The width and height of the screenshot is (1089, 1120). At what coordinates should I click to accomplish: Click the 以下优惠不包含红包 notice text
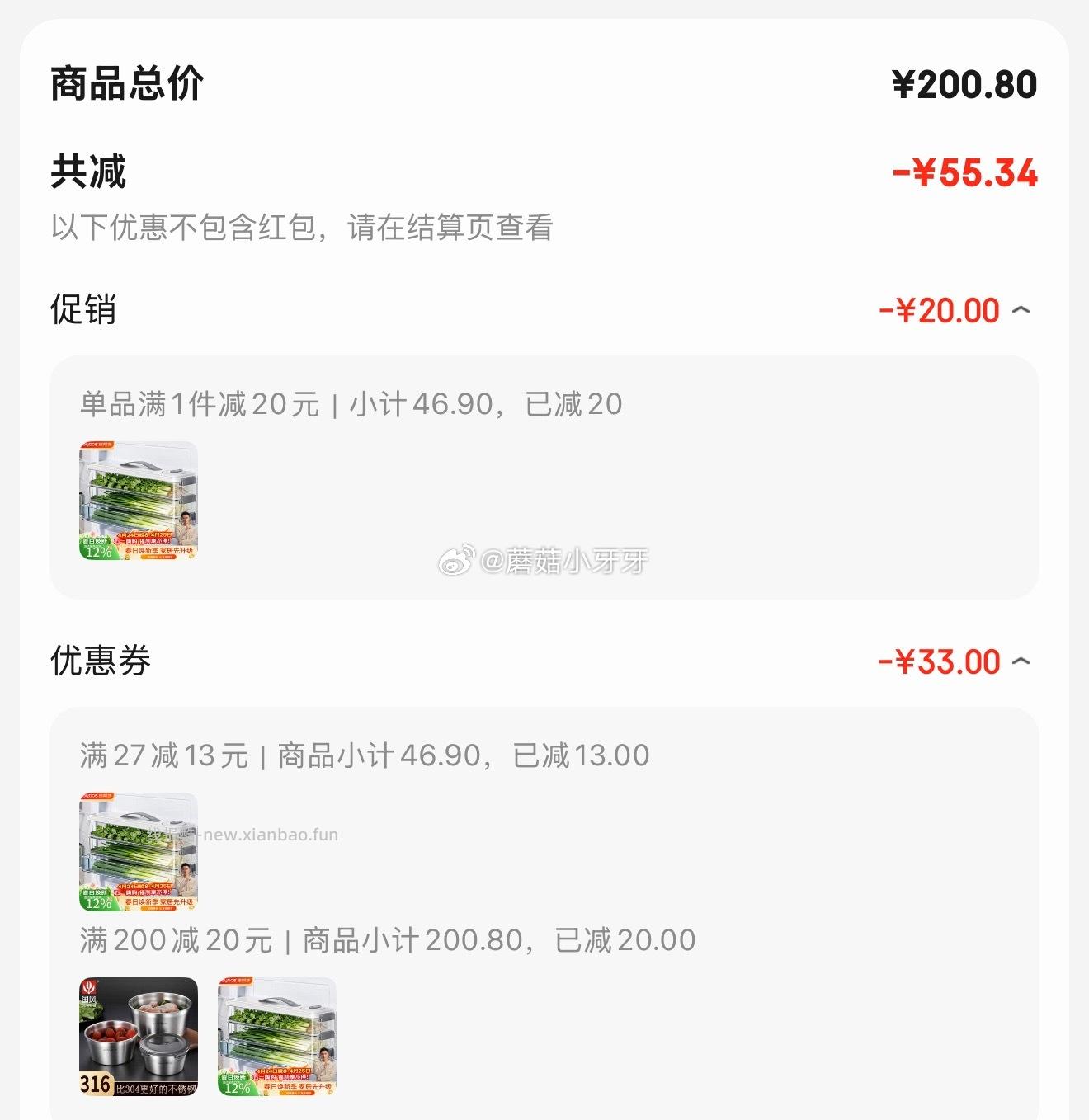pyautogui.click(x=303, y=230)
